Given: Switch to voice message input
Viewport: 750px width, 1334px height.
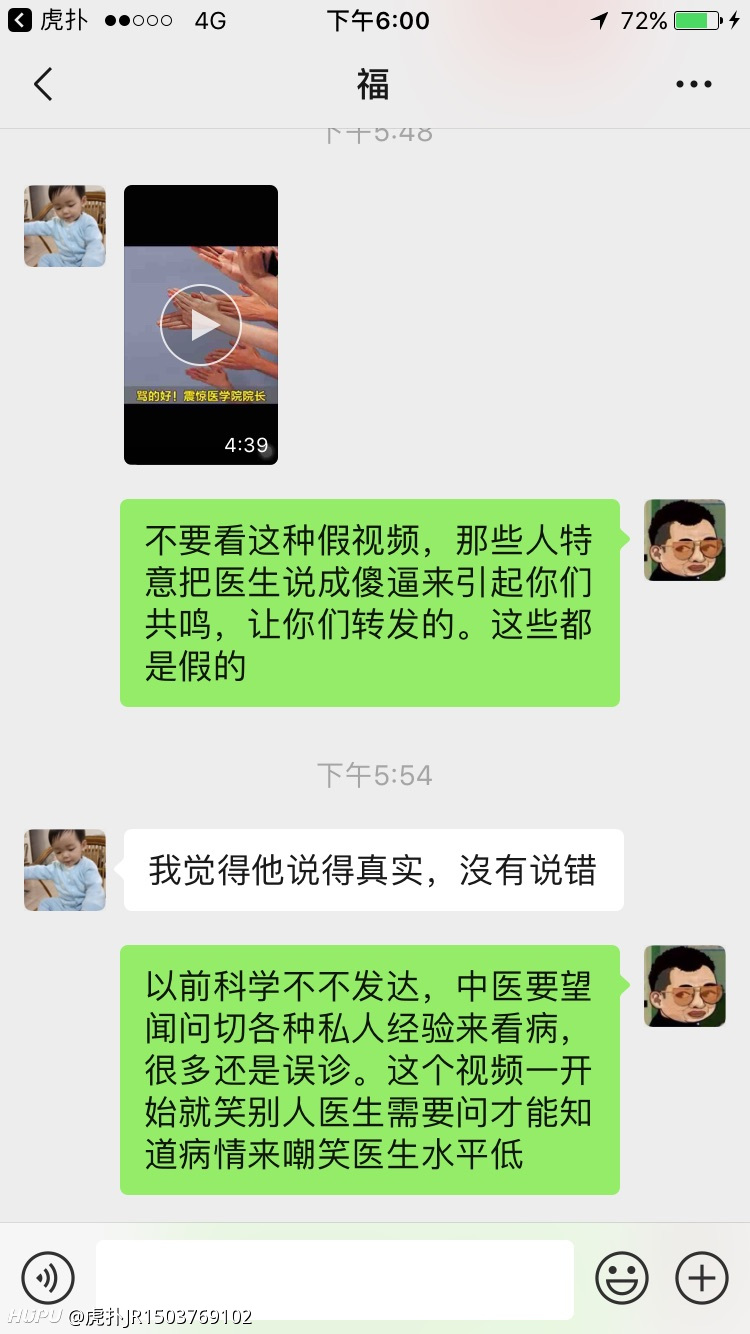Looking at the screenshot, I should pyautogui.click(x=48, y=1278).
